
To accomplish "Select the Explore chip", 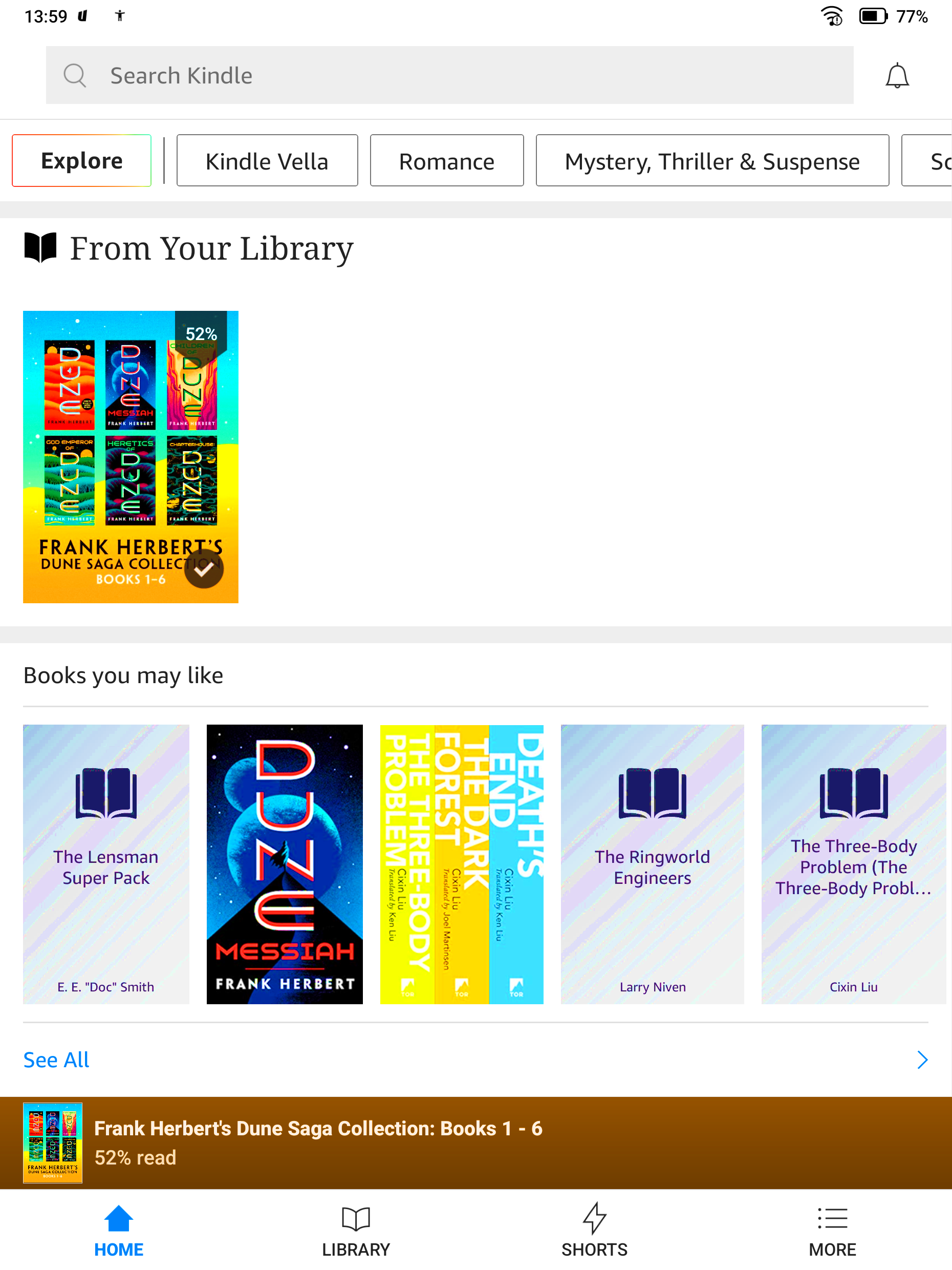I will [81, 161].
